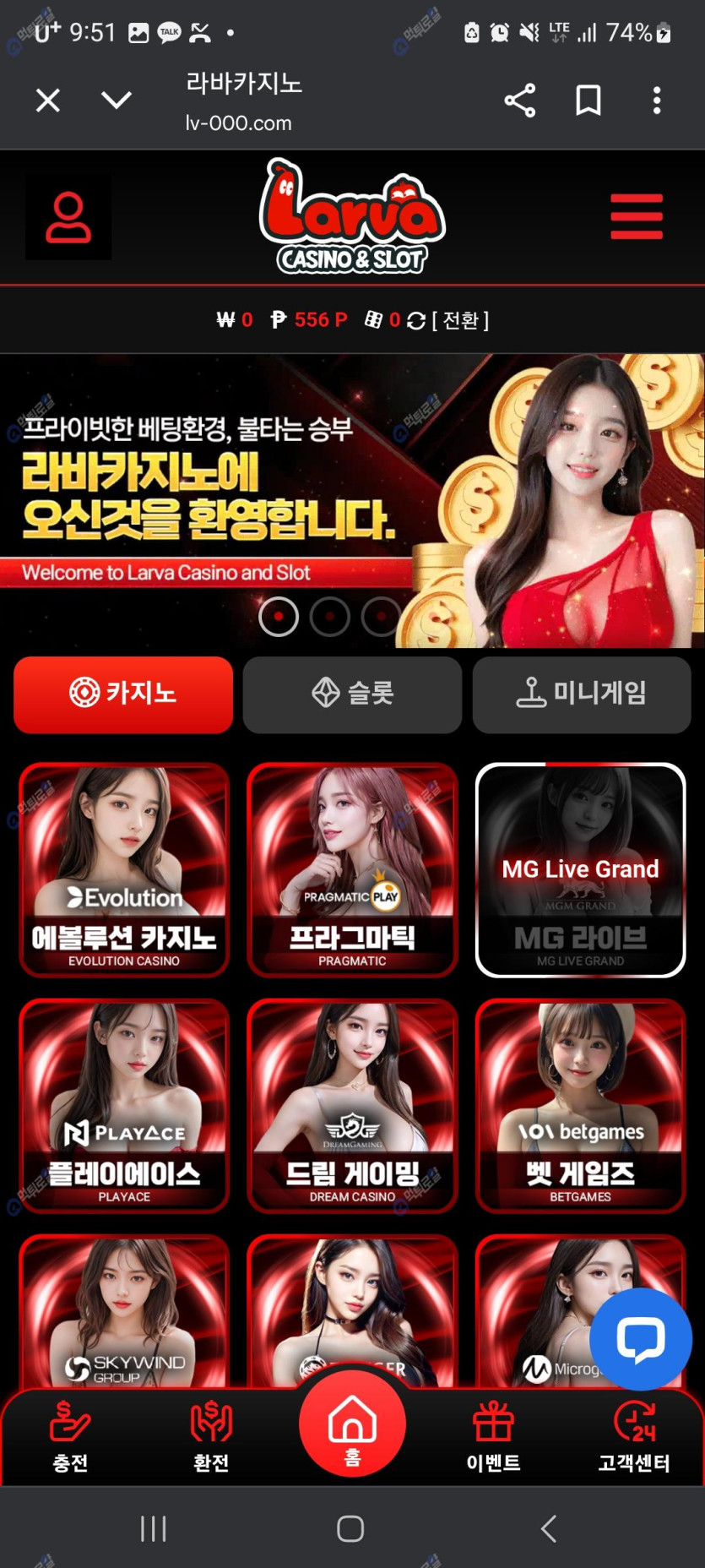Select the 카지노 tab
This screenshot has height=1568, width=705.
(x=123, y=694)
